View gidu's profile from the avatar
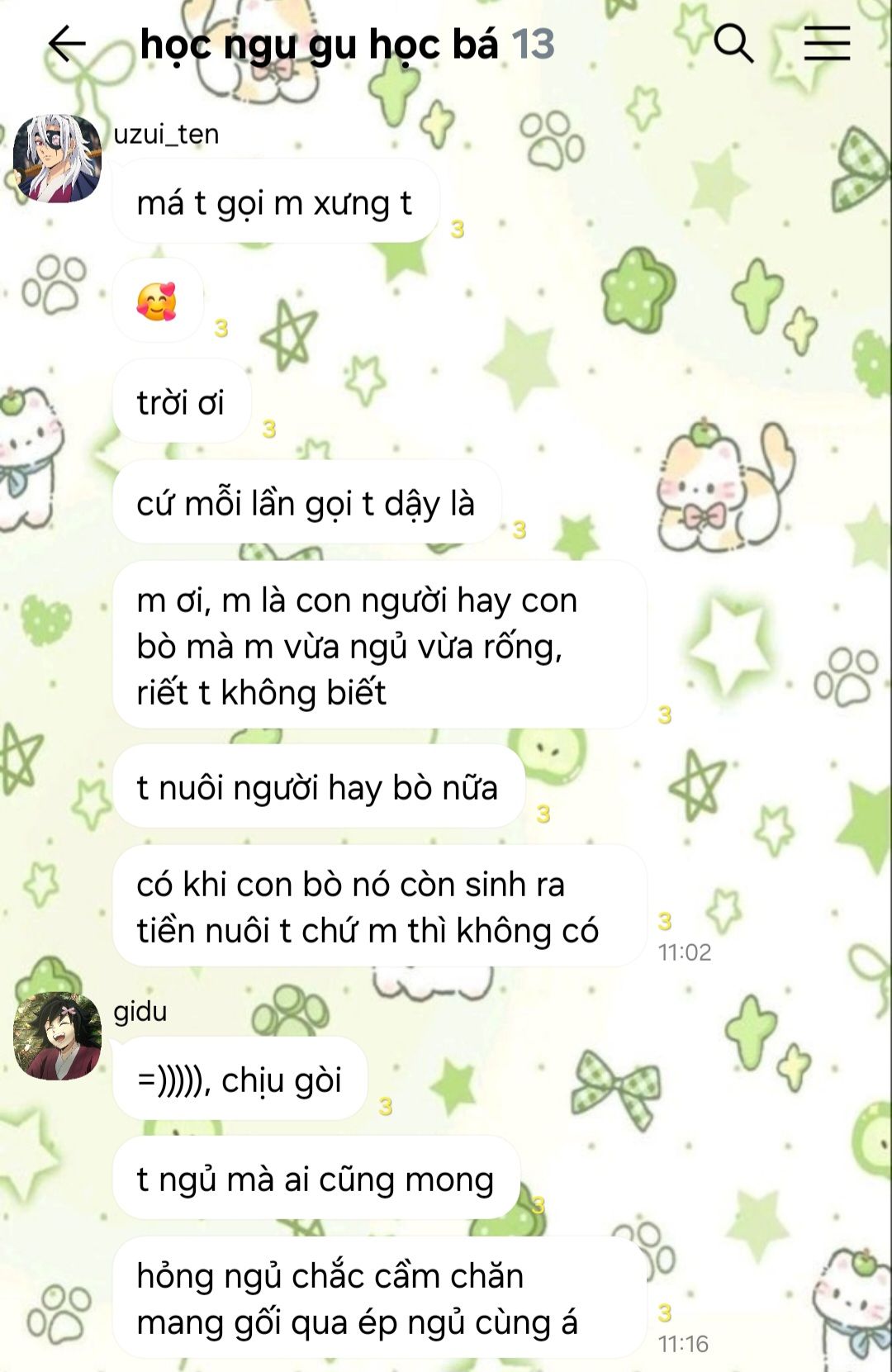892x1372 pixels. point(57,1037)
